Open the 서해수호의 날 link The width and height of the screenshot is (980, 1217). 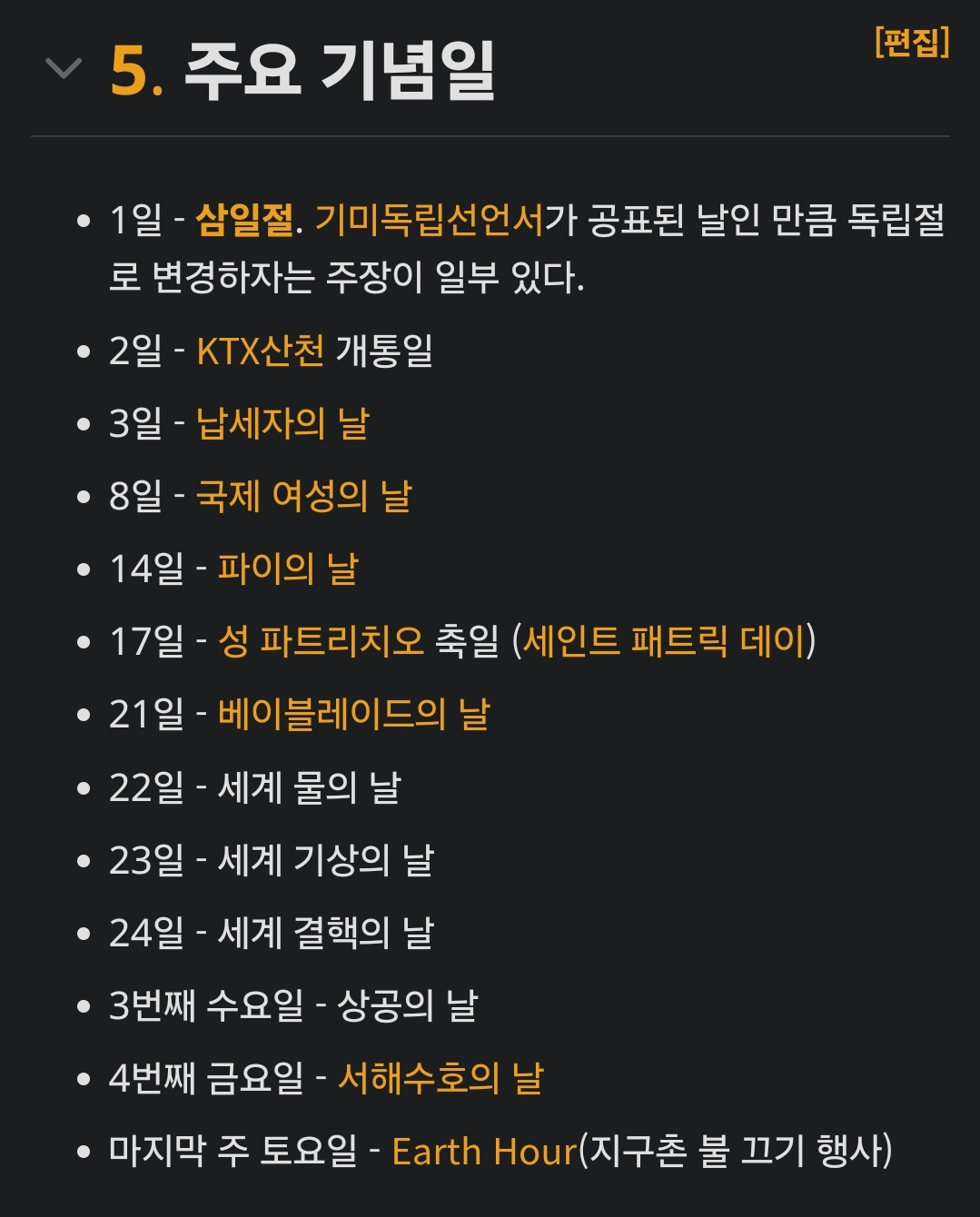coord(441,1078)
